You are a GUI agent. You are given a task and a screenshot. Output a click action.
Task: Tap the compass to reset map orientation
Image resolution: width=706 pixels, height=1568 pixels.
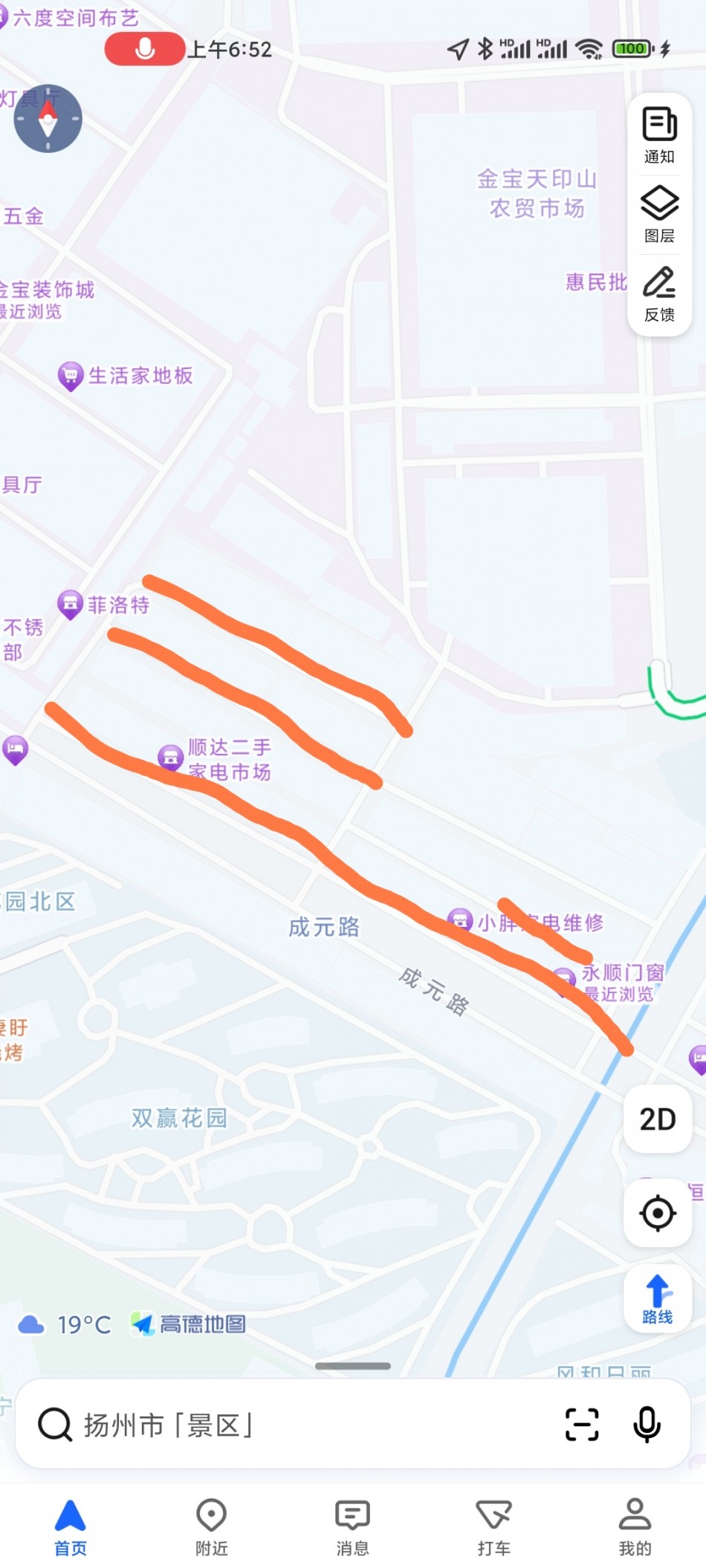48,119
